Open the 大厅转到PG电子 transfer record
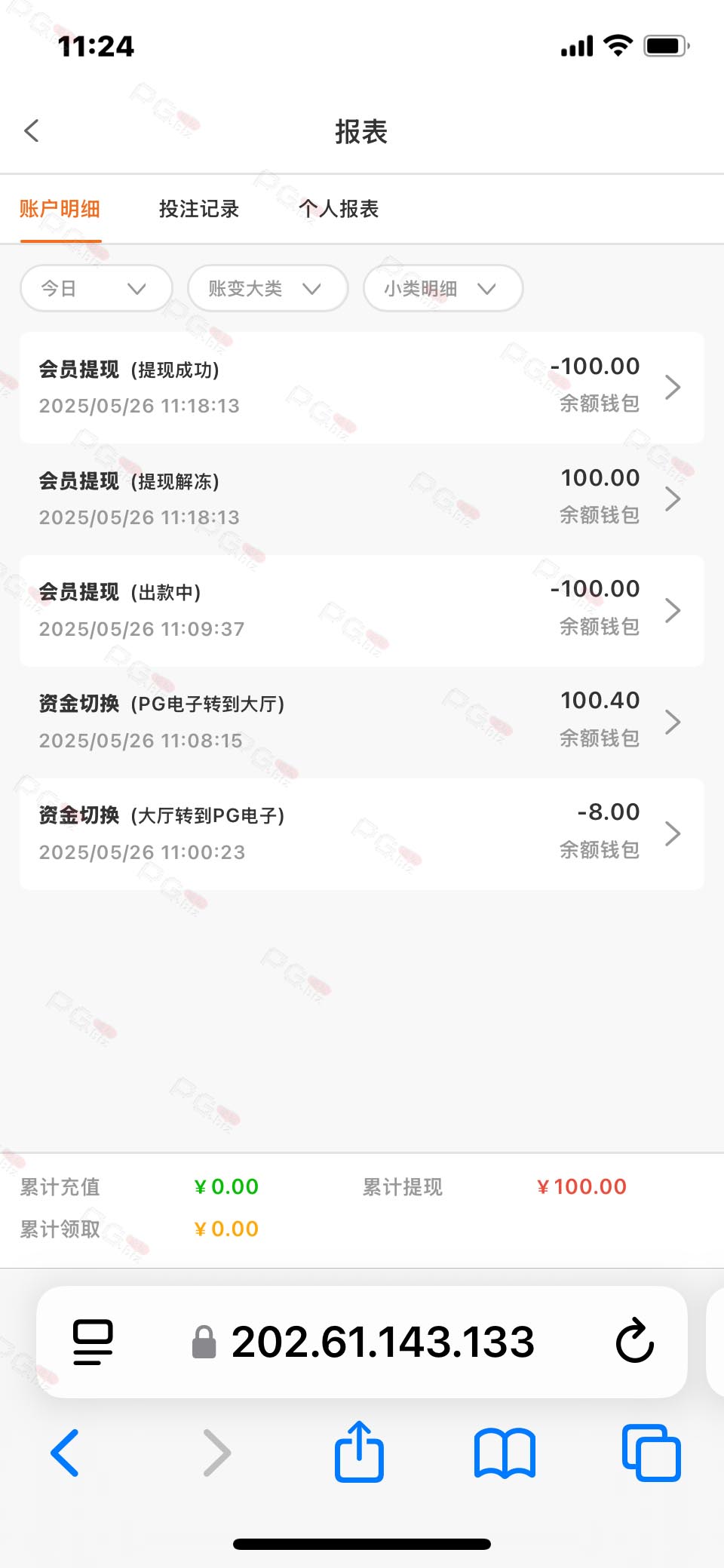The width and height of the screenshot is (724, 1568). [x=362, y=834]
